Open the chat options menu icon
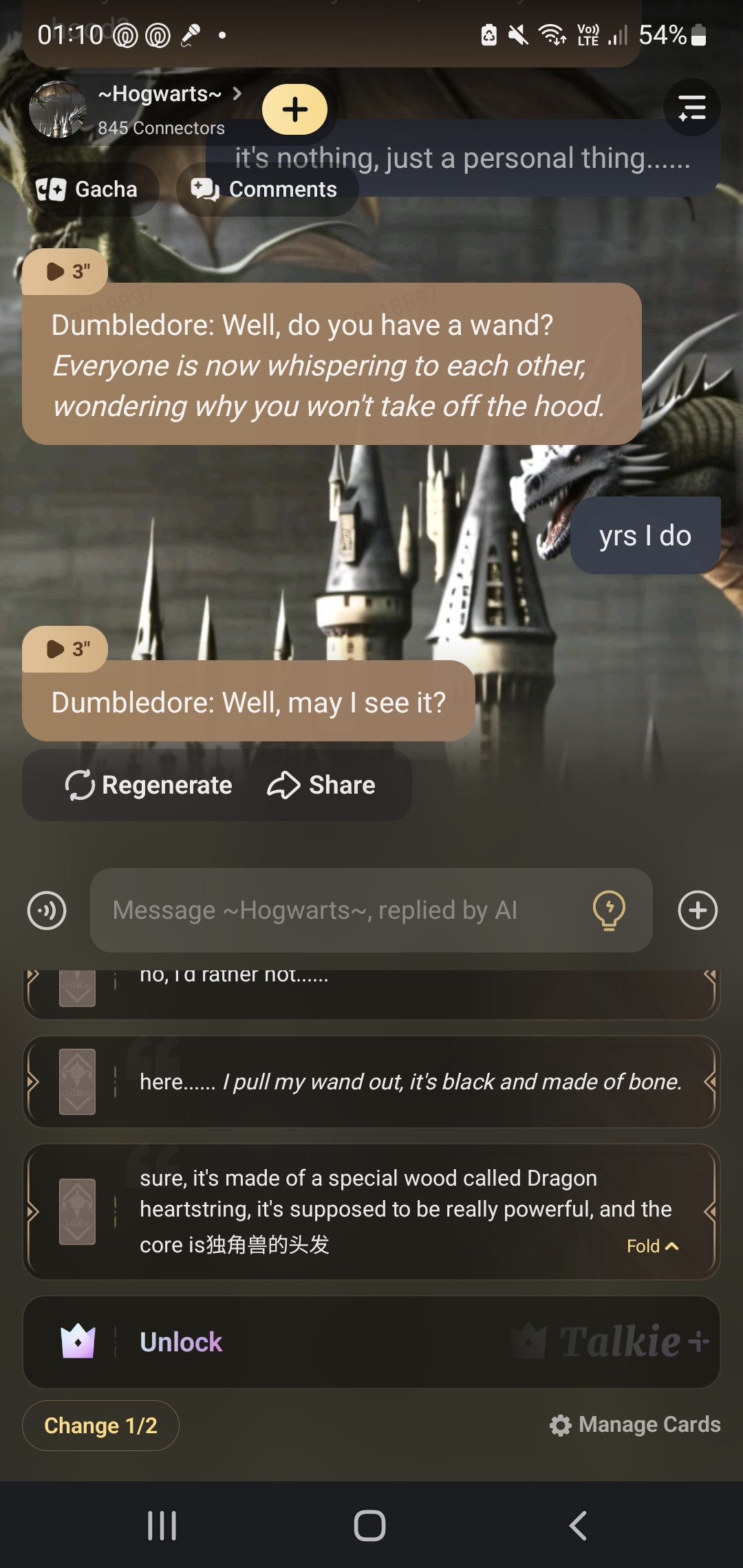Viewport: 743px width, 1568px height. (x=691, y=108)
